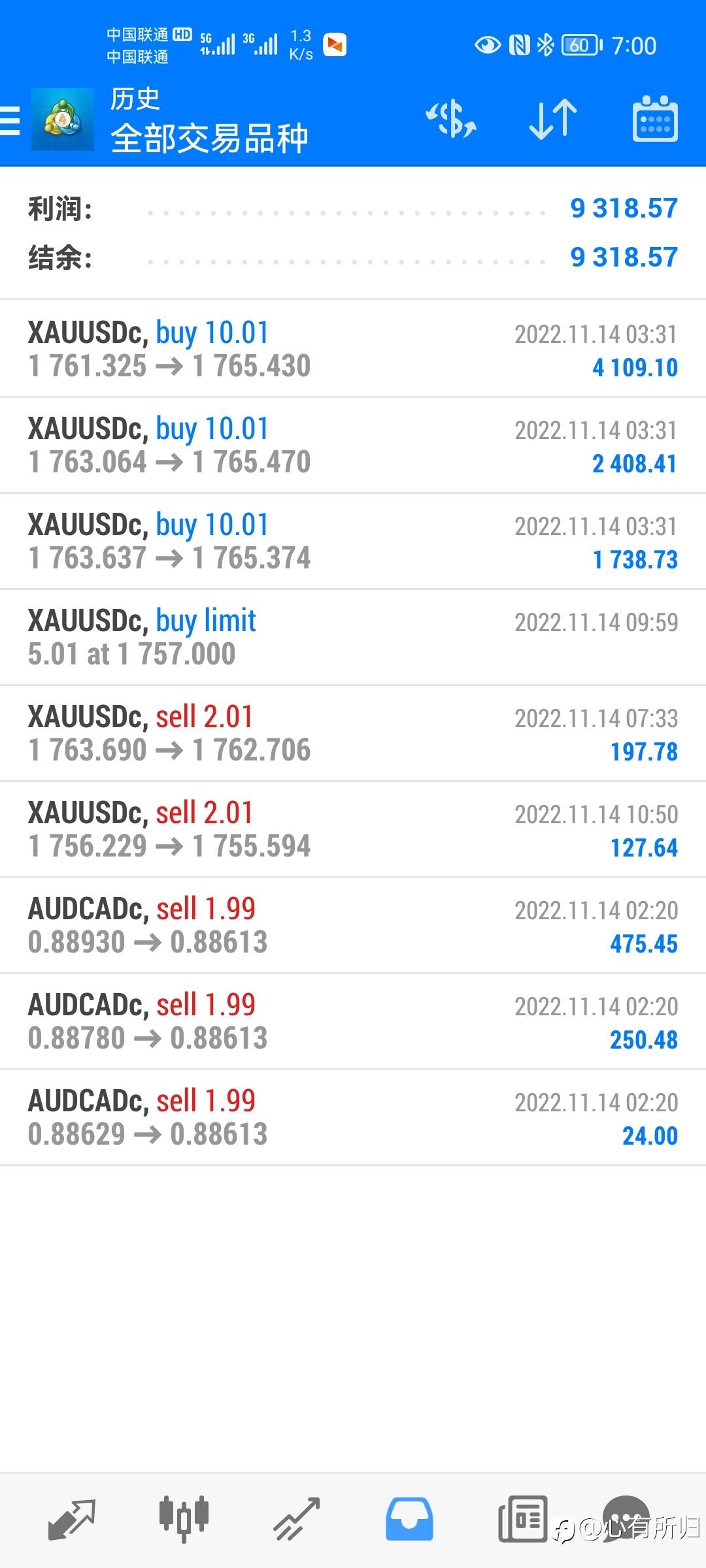Expand the AUDCADc sell with profit 24.00

tap(353, 1118)
